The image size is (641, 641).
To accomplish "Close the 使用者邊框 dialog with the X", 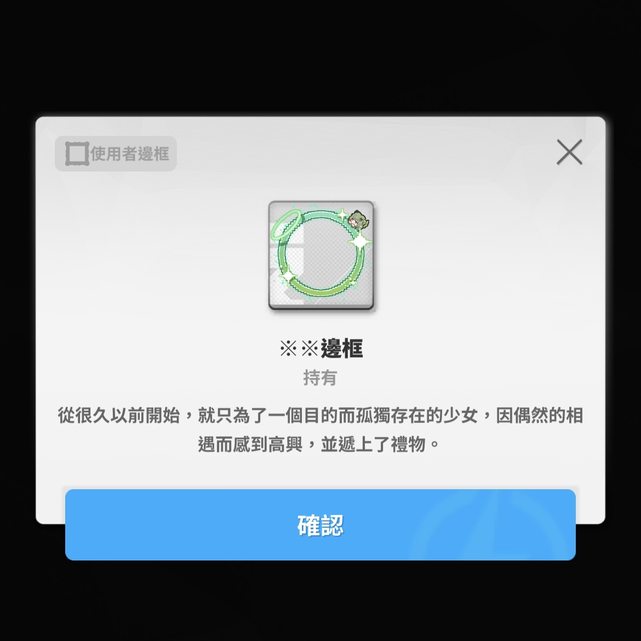I will tap(569, 152).
